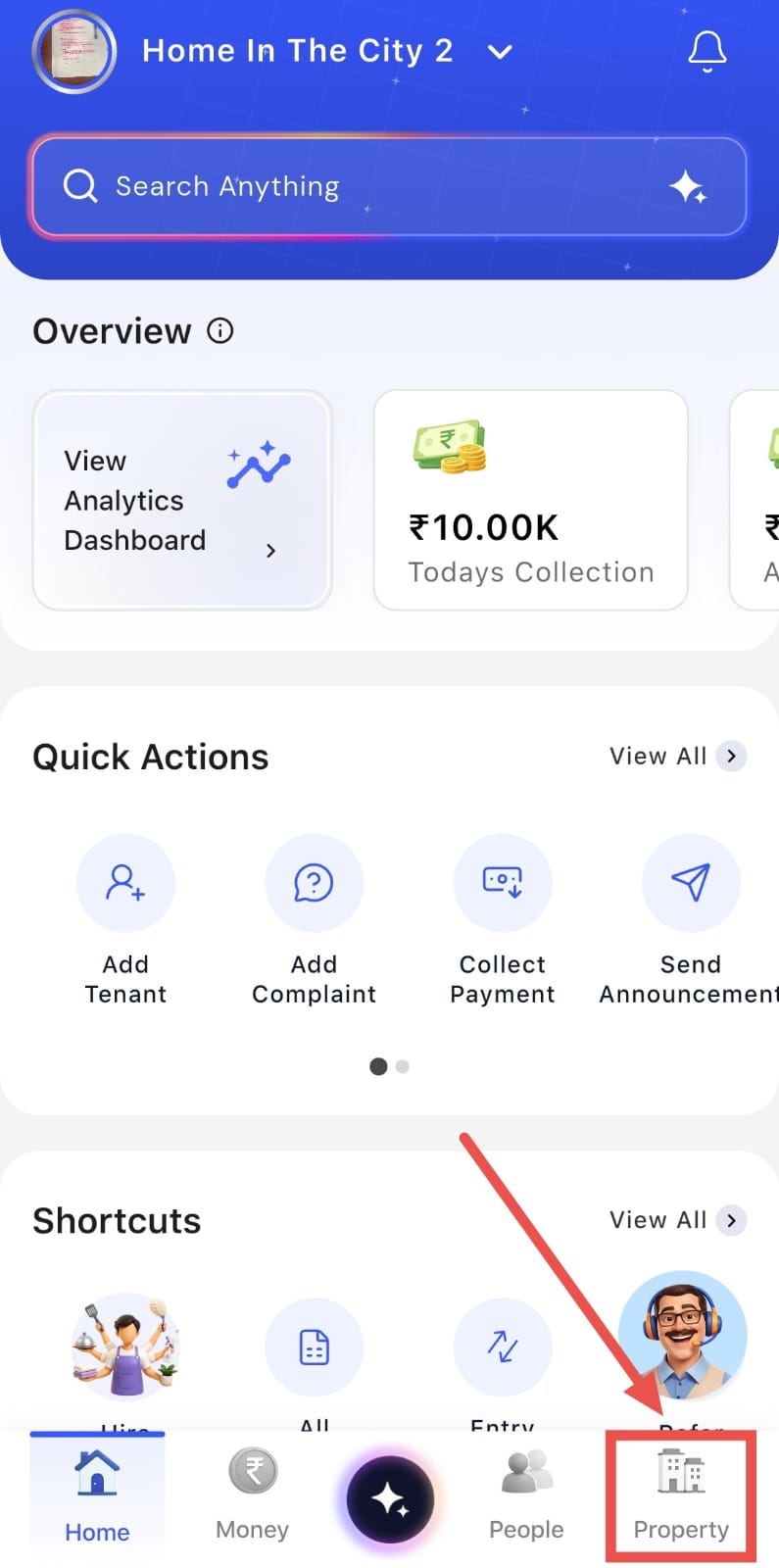
Task: Expand the Home In The City 2 dropdown
Action: tap(500, 52)
